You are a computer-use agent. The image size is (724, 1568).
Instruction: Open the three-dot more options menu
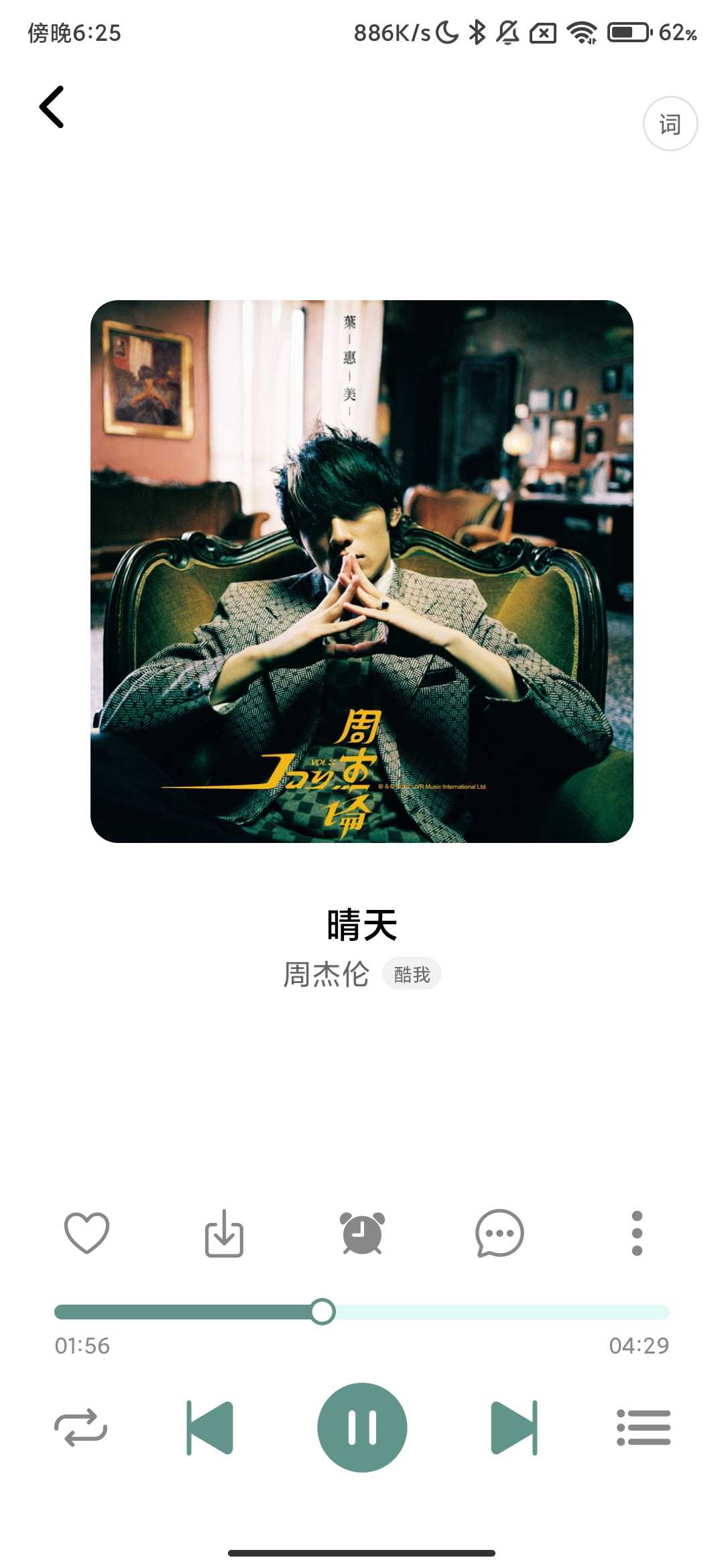[x=637, y=1233]
